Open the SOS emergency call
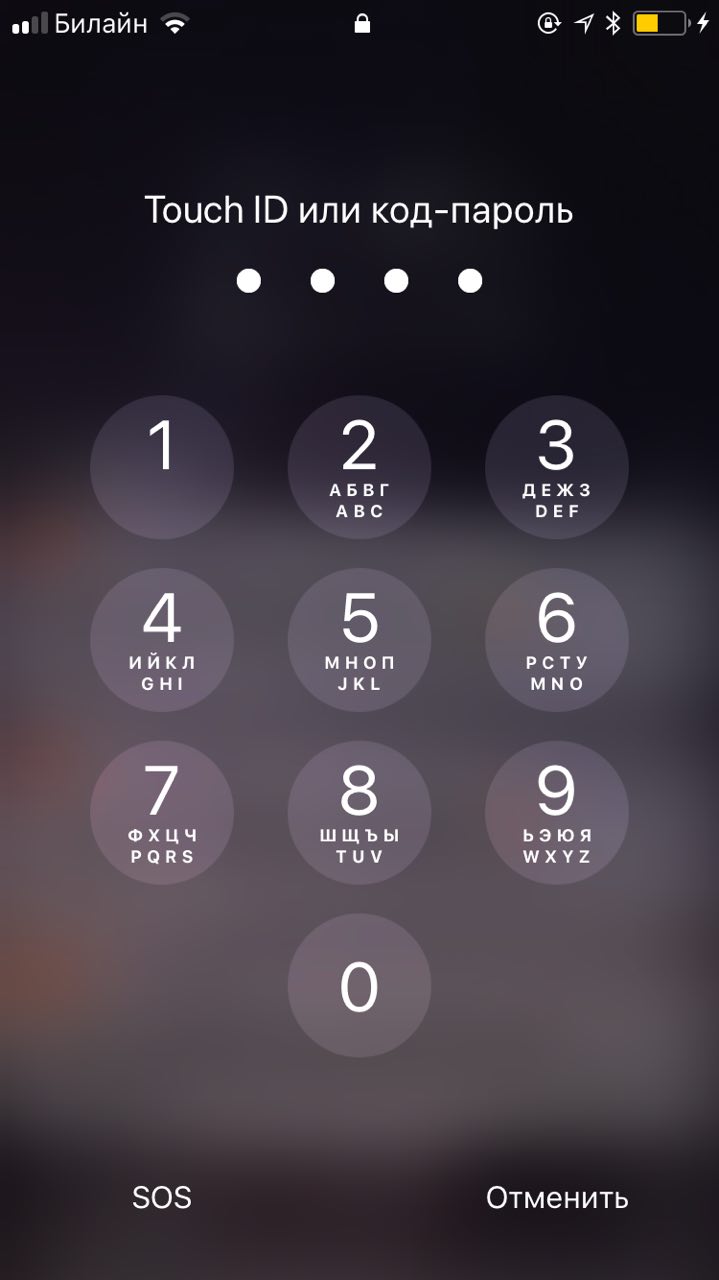 click(x=162, y=1197)
